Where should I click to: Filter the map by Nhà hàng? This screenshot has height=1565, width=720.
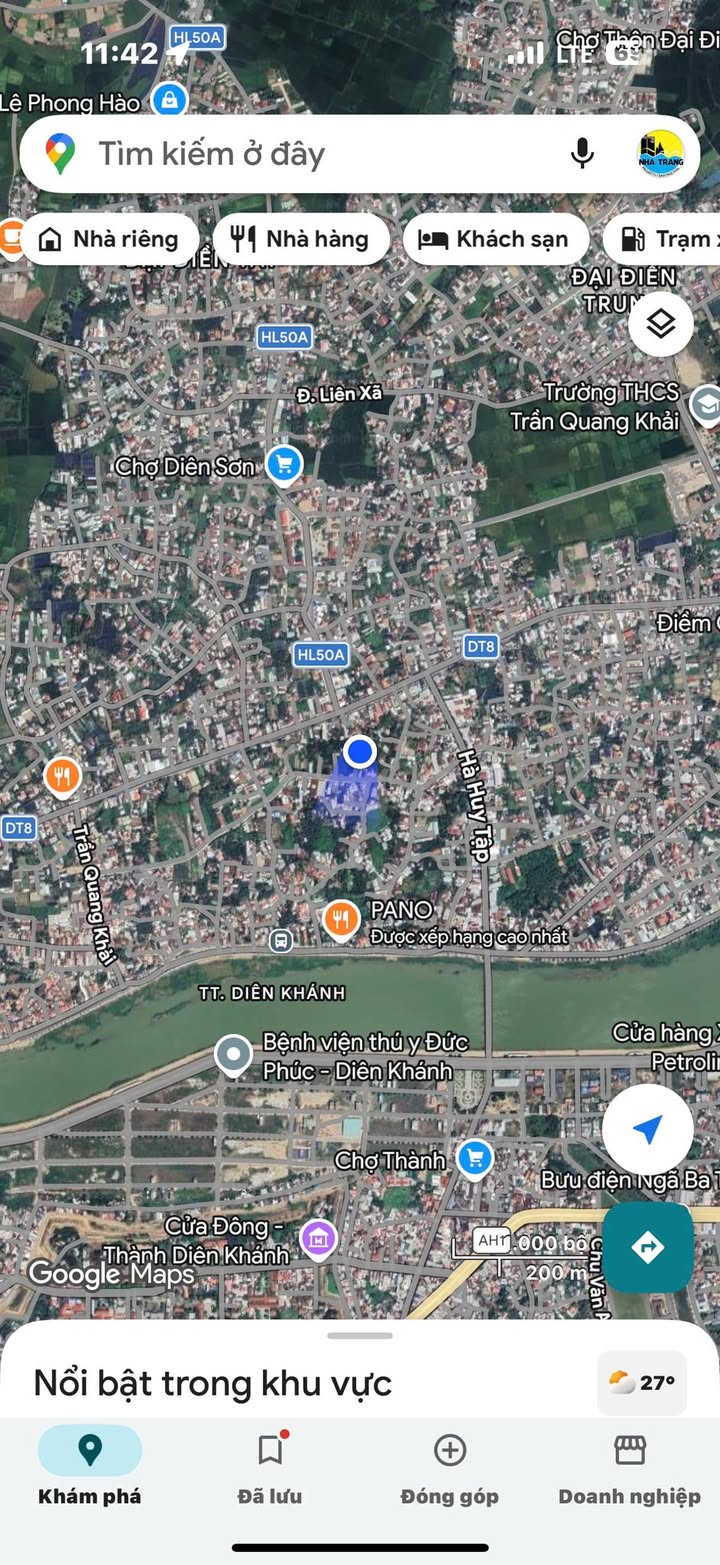[x=300, y=240]
